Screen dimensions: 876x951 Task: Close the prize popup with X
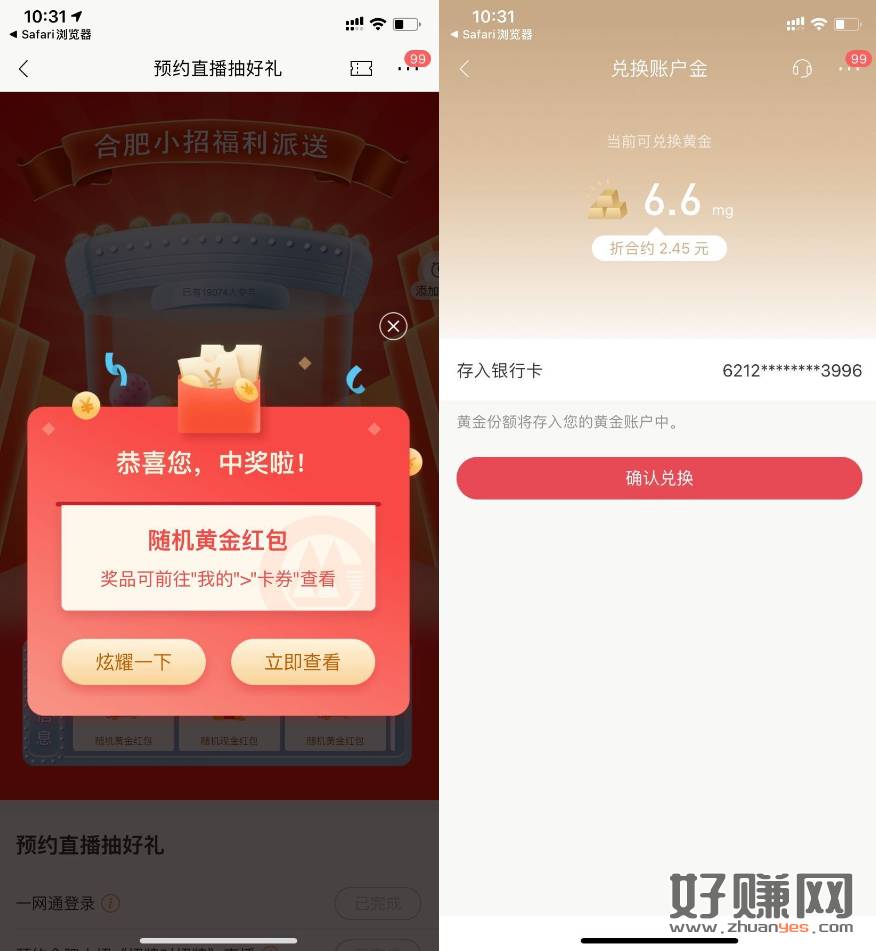point(393,326)
